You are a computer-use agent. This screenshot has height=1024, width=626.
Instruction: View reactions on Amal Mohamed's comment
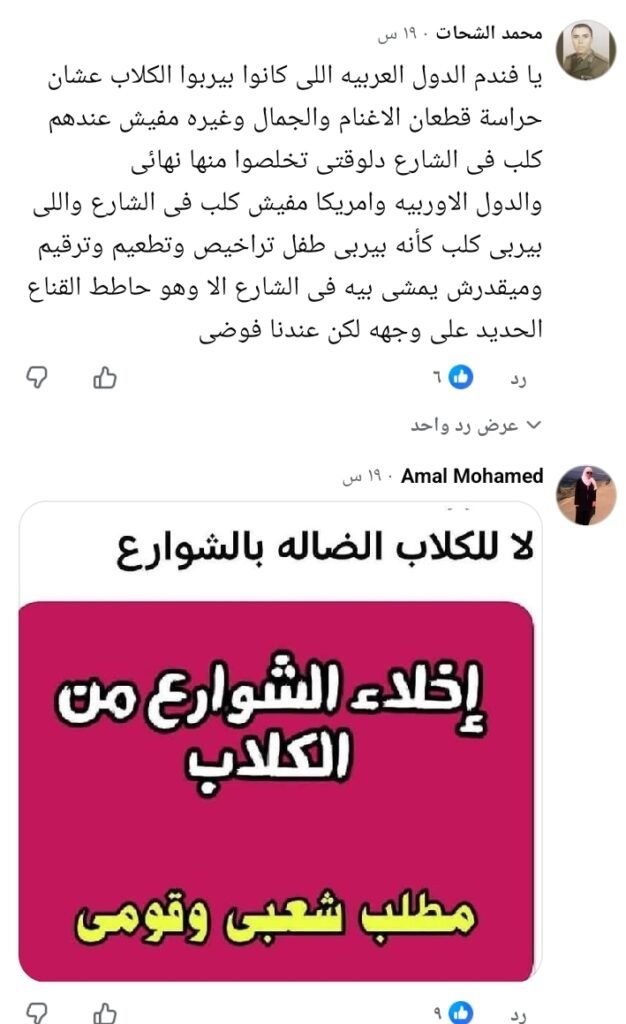(451, 1012)
